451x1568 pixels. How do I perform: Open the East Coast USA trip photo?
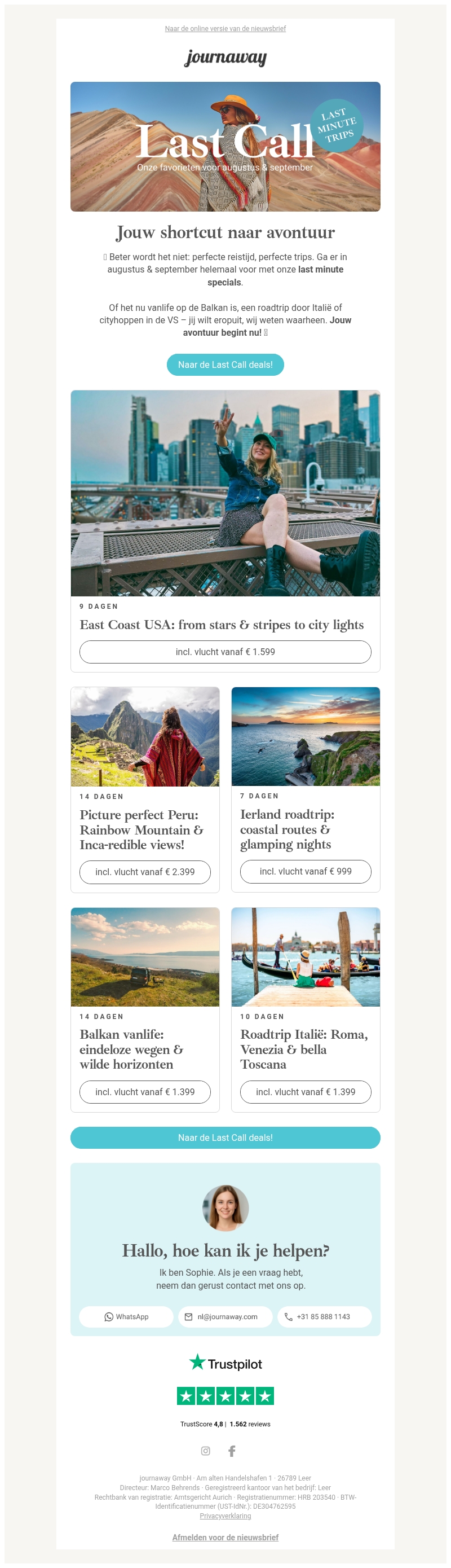point(225,493)
